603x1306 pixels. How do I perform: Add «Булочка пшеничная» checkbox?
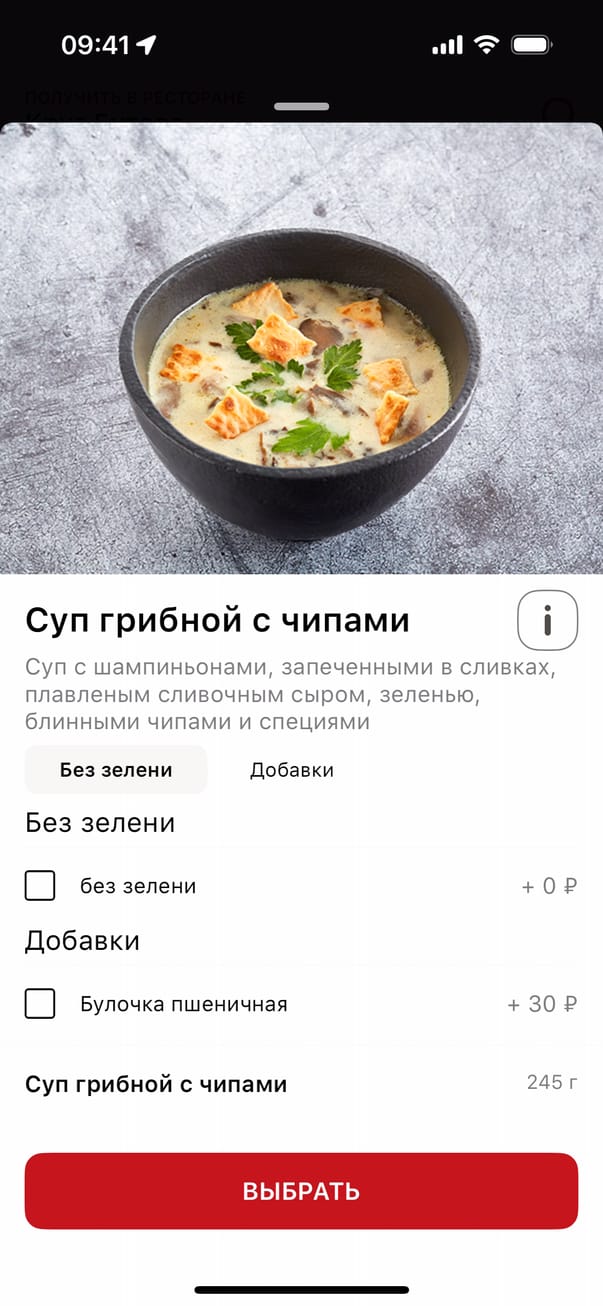[x=40, y=1004]
